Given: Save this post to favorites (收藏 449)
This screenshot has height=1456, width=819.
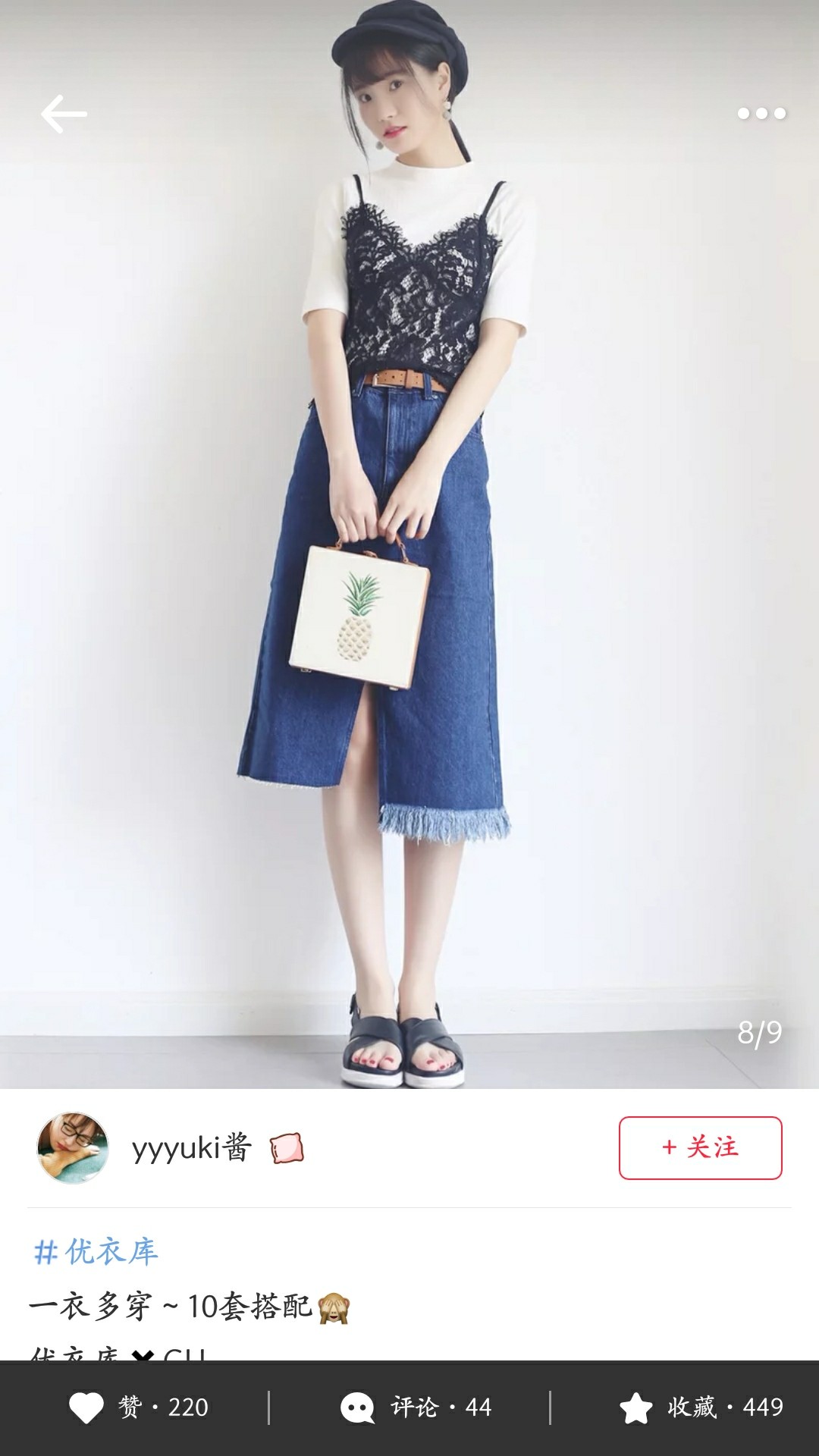Looking at the screenshot, I should pyautogui.click(x=701, y=1407).
